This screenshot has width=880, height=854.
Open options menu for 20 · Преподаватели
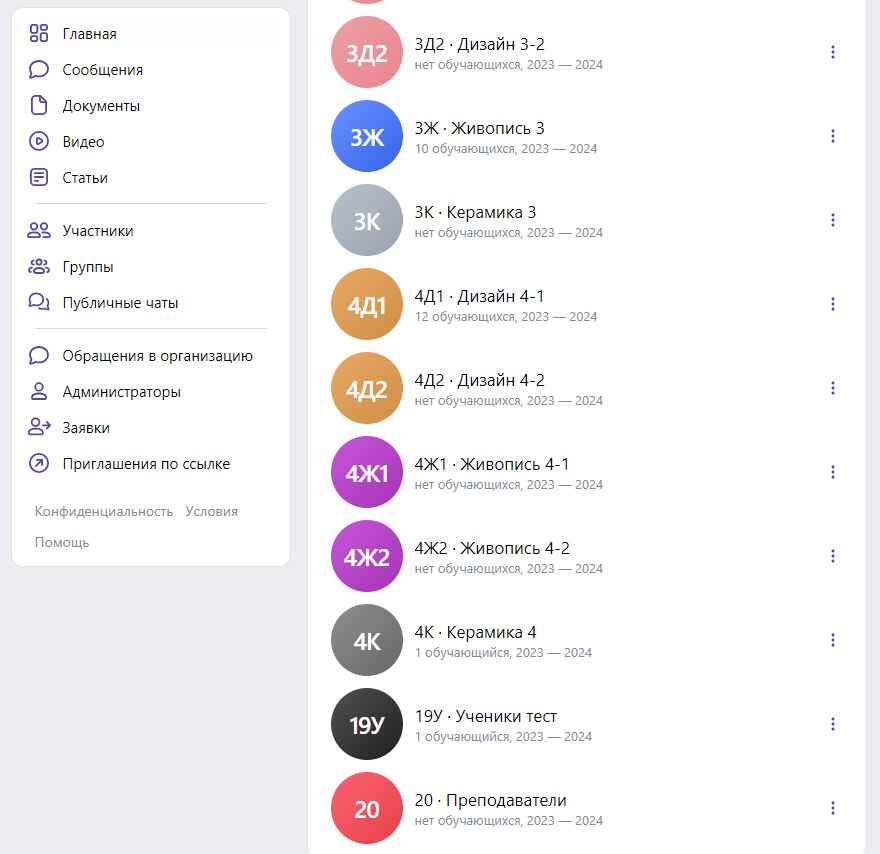[x=832, y=808]
